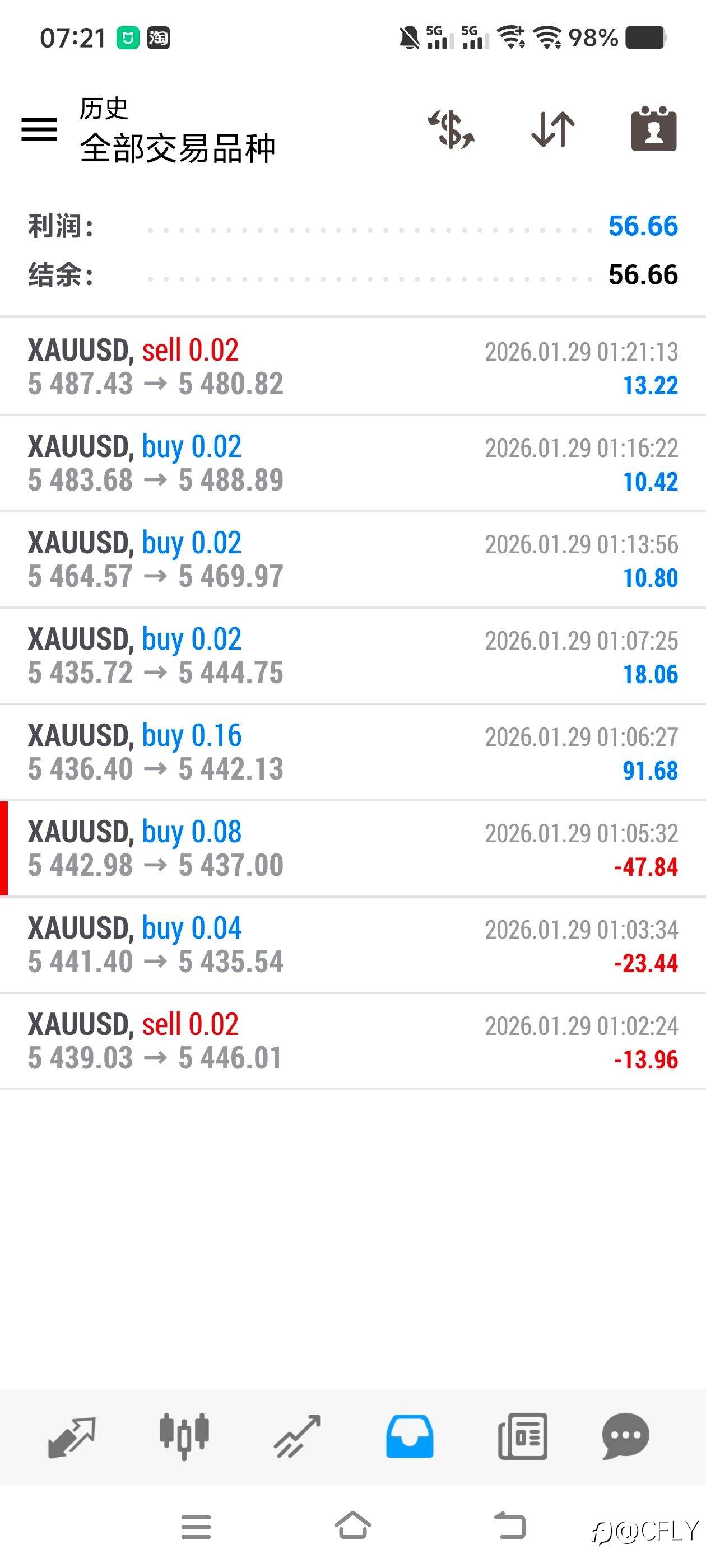Open the buy trade with profit 10.80
The width and height of the screenshot is (706, 1568).
point(352,559)
